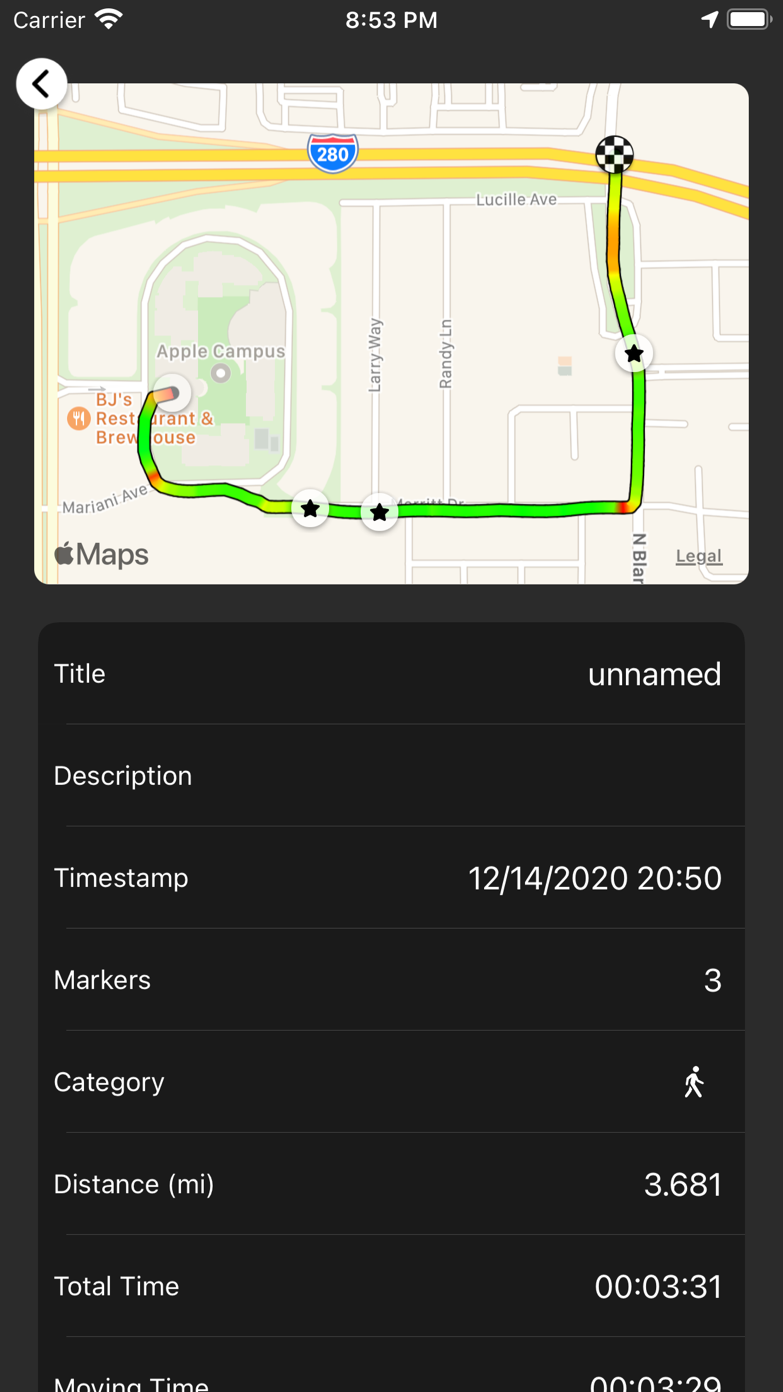Open the Legal link on the map
The width and height of the screenshot is (783, 1392).
[698, 557]
